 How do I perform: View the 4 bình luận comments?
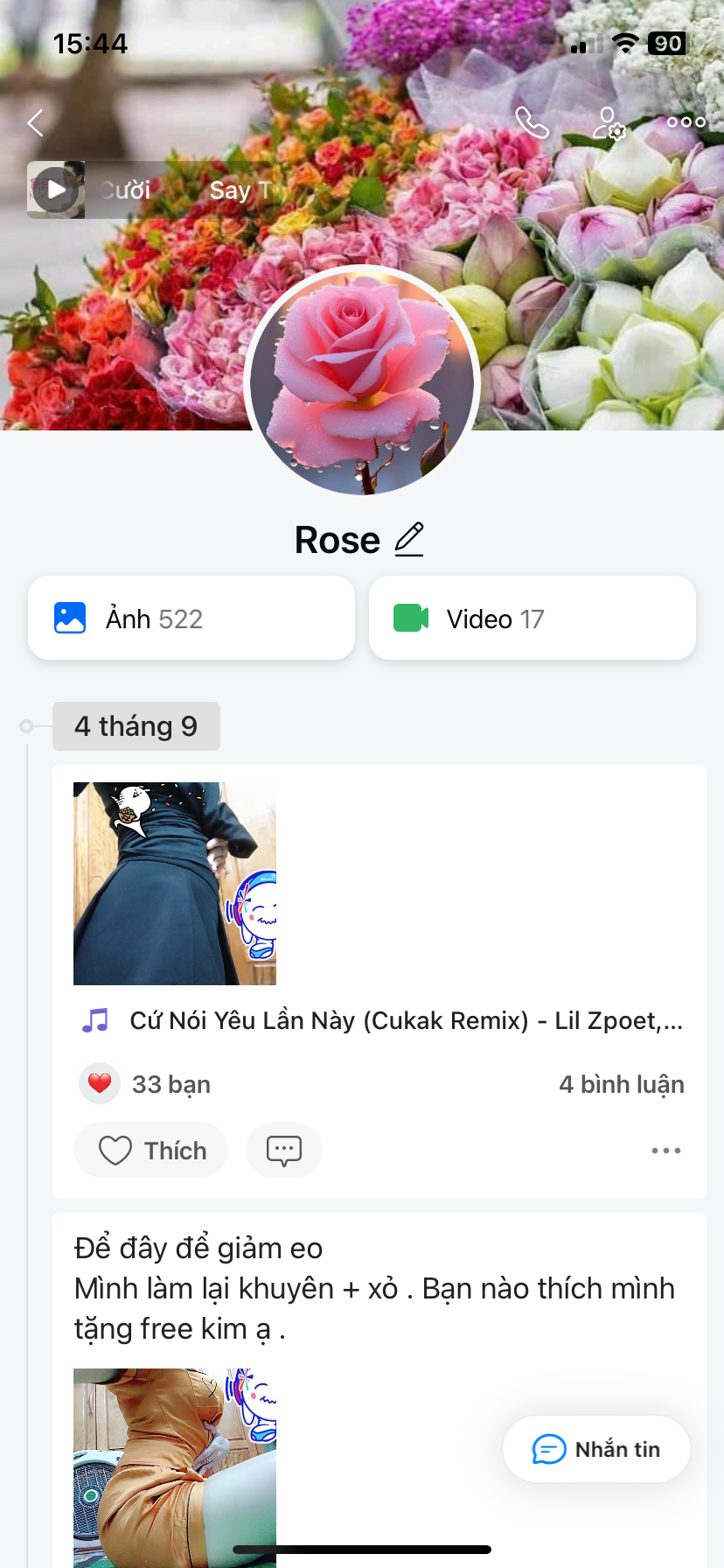(x=621, y=1084)
